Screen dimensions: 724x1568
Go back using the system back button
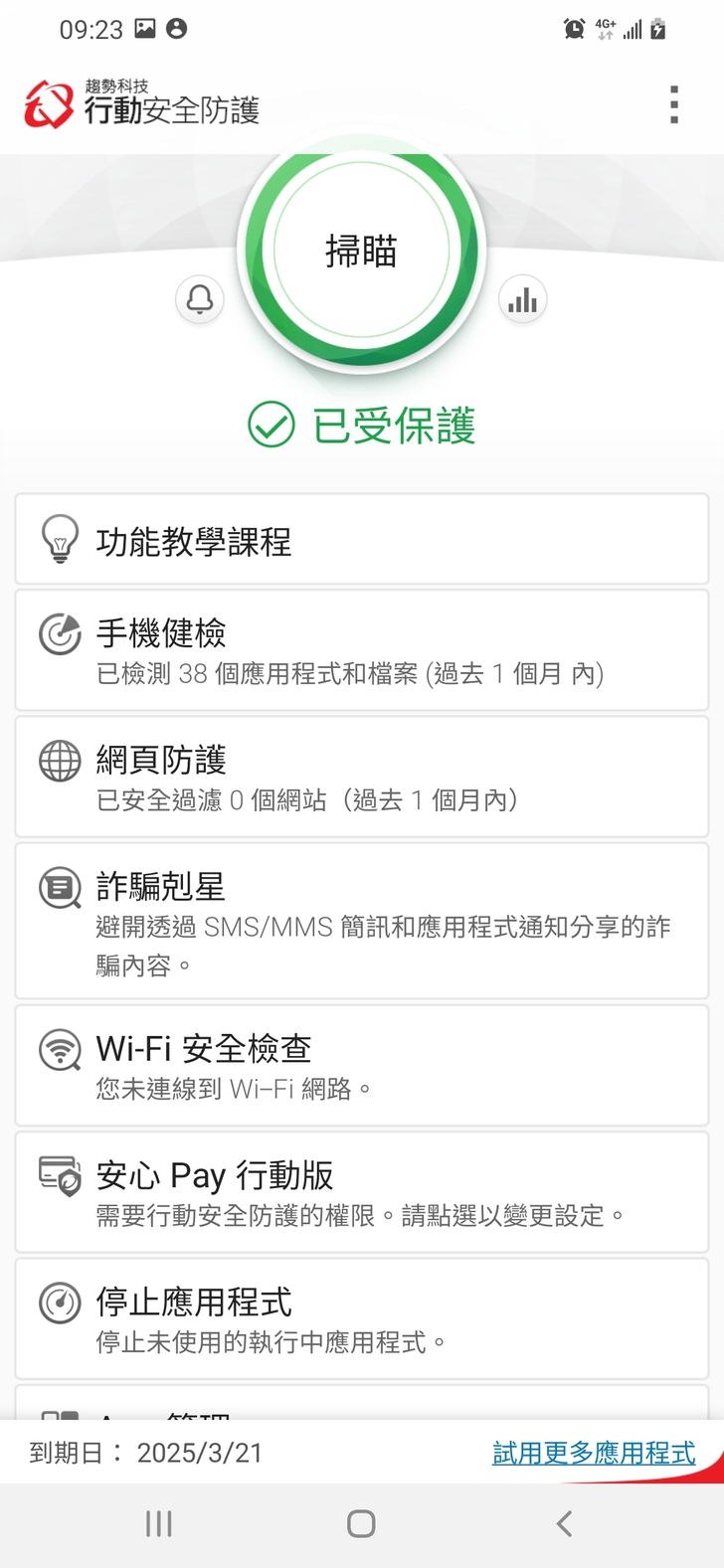564,1523
